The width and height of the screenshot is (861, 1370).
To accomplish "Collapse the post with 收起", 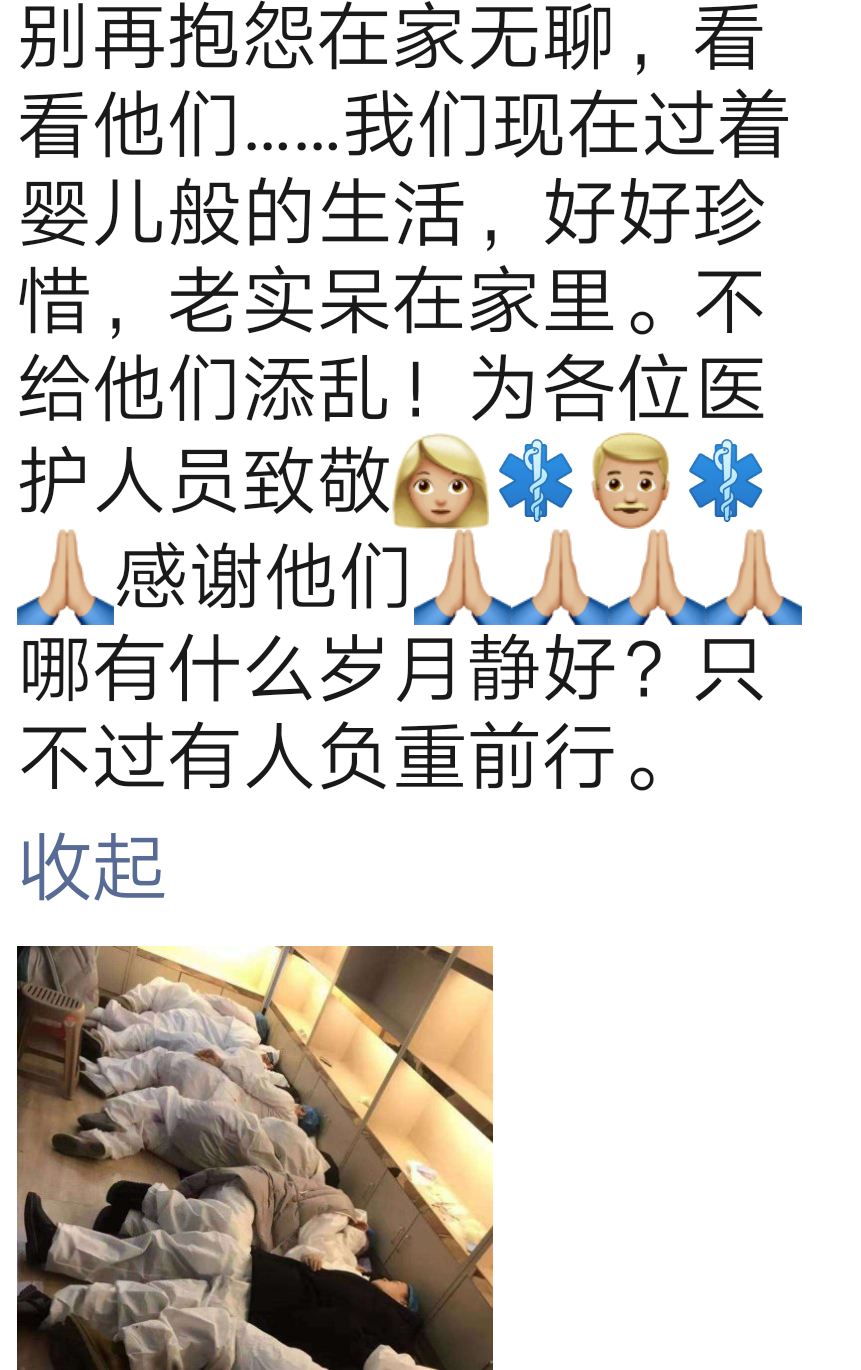I will click(92, 868).
